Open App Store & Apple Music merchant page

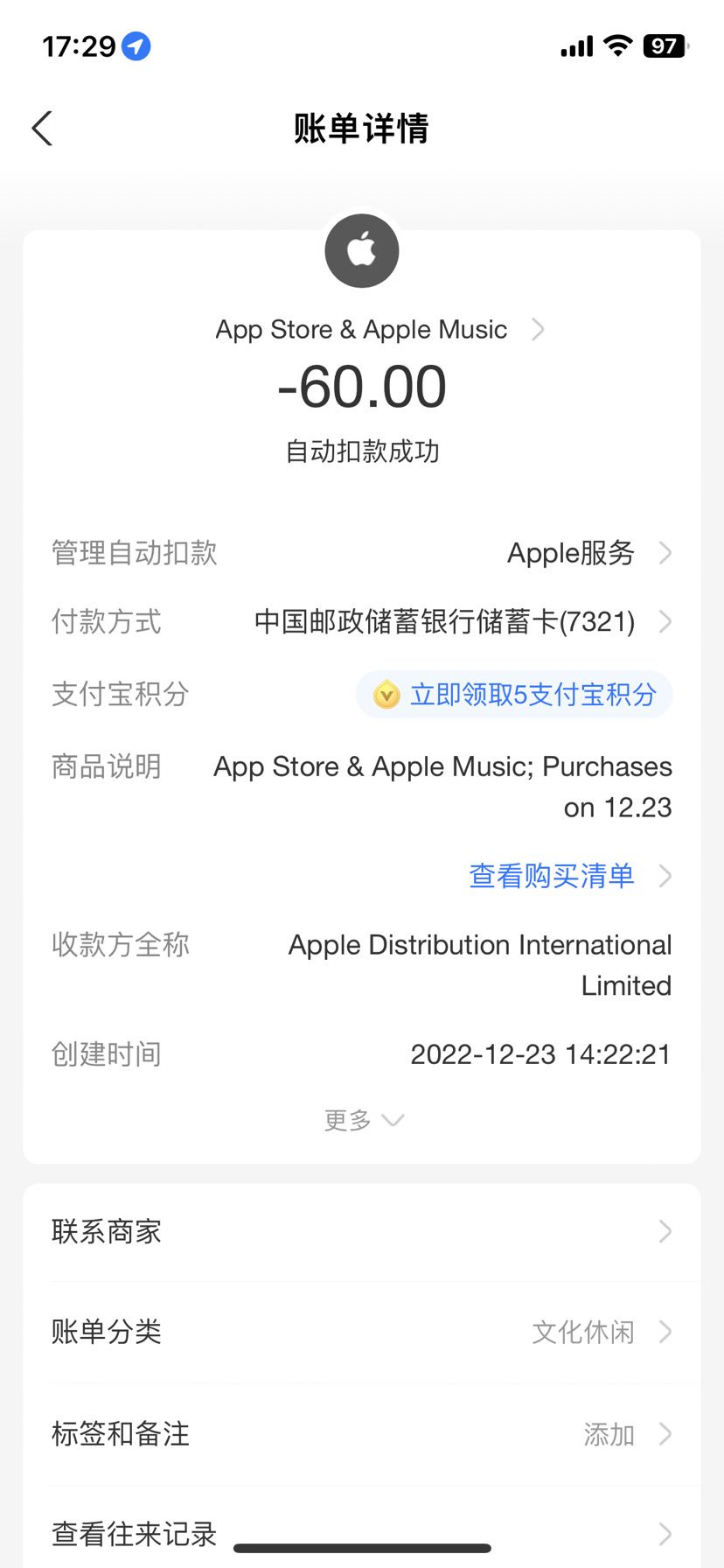click(x=378, y=330)
